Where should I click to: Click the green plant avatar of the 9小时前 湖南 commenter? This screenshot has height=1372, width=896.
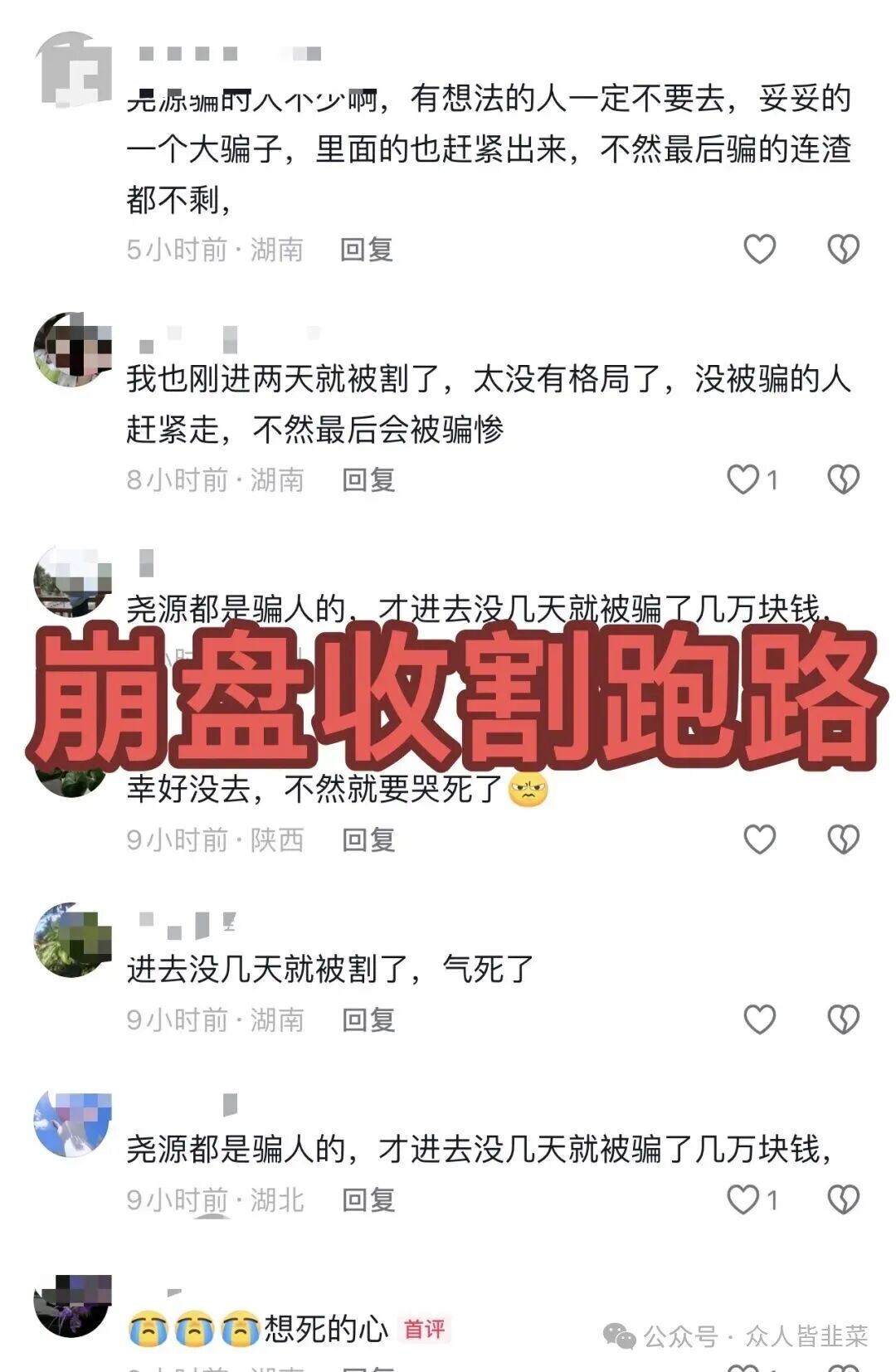74,941
